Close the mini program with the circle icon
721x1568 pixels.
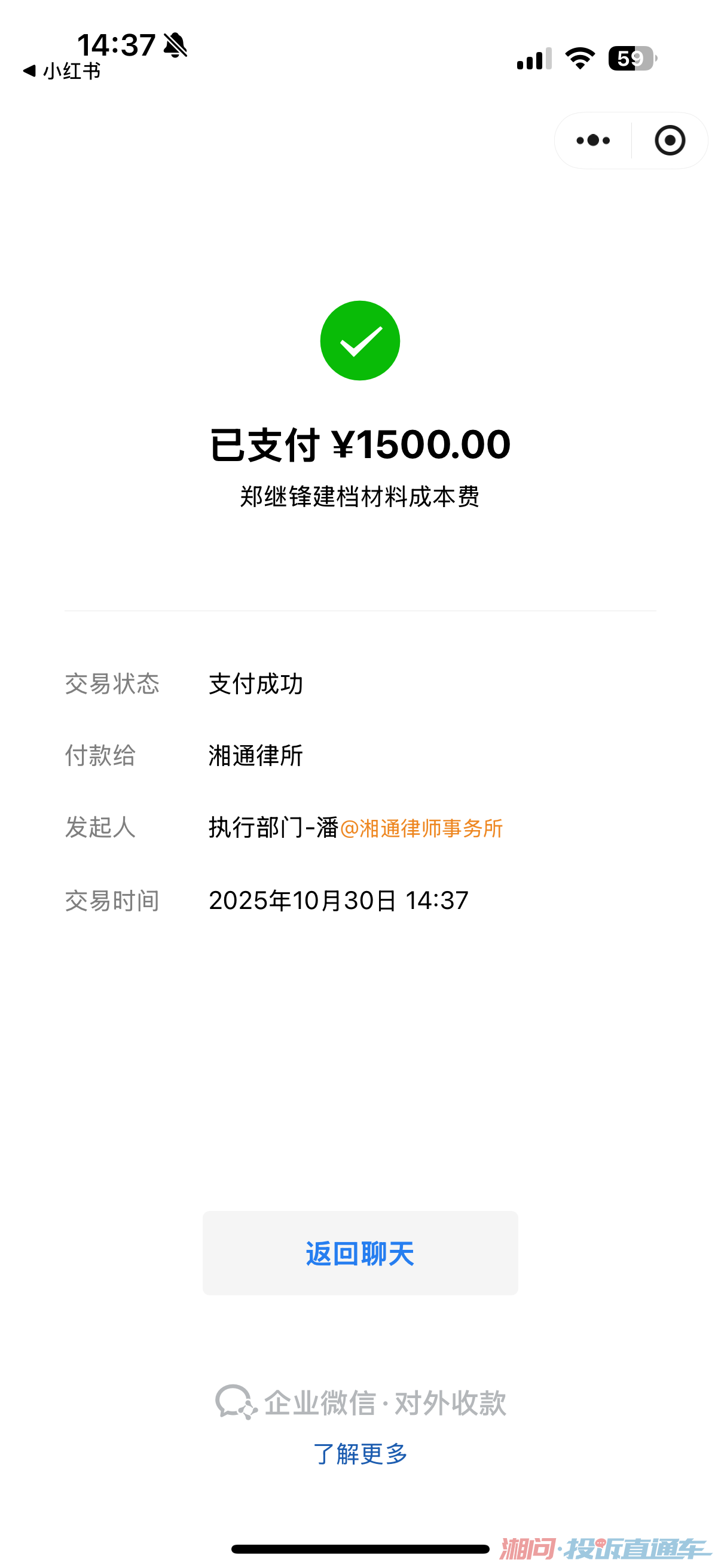pos(669,141)
